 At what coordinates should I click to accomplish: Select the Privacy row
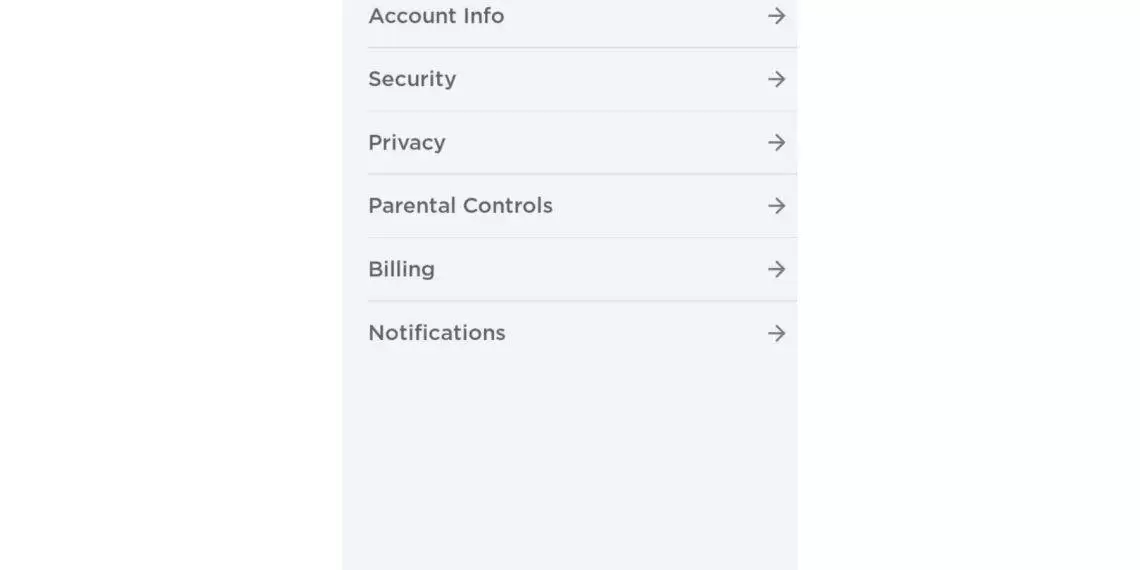407,143
